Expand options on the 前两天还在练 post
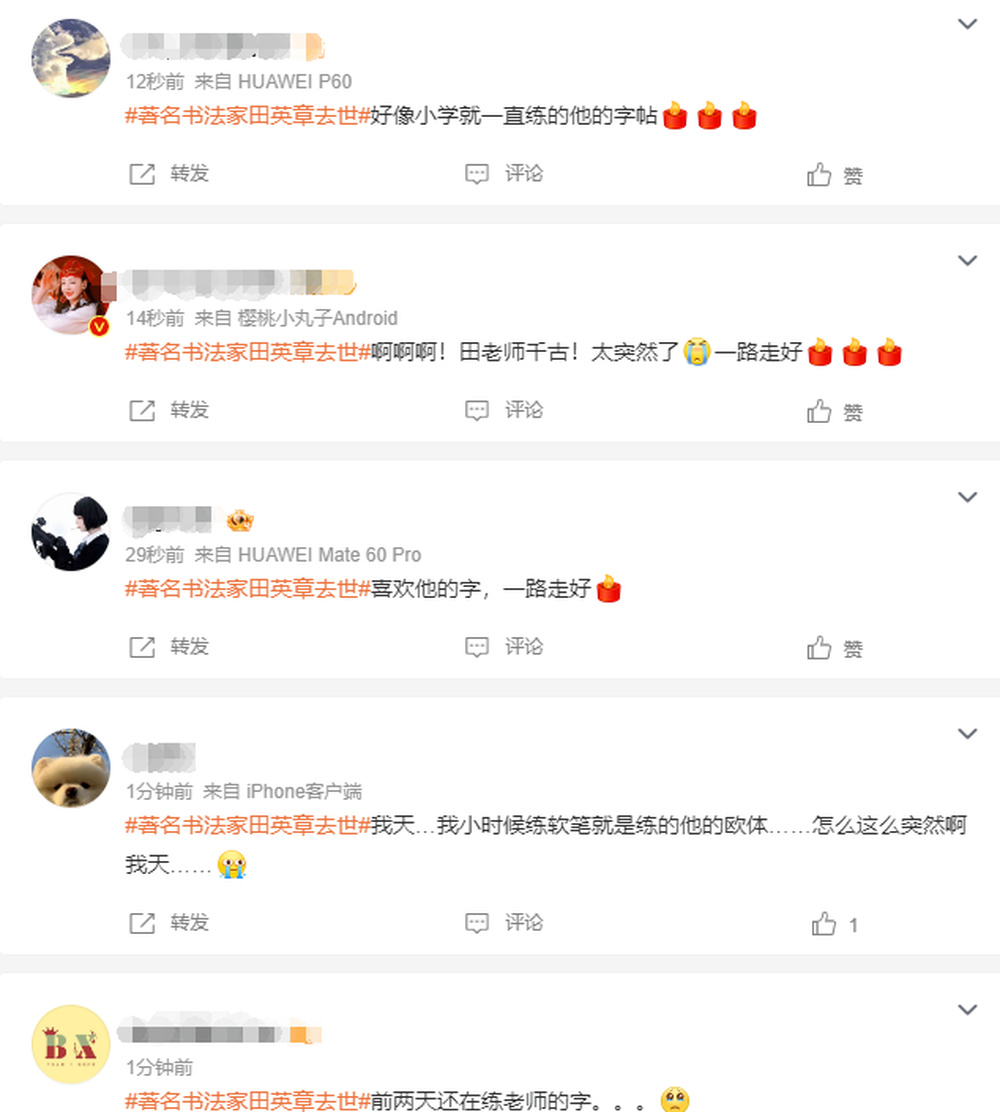Image resolution: width=1000 pixels, height=1112 pixels. pyautogui.click(x=967, y=1009)
